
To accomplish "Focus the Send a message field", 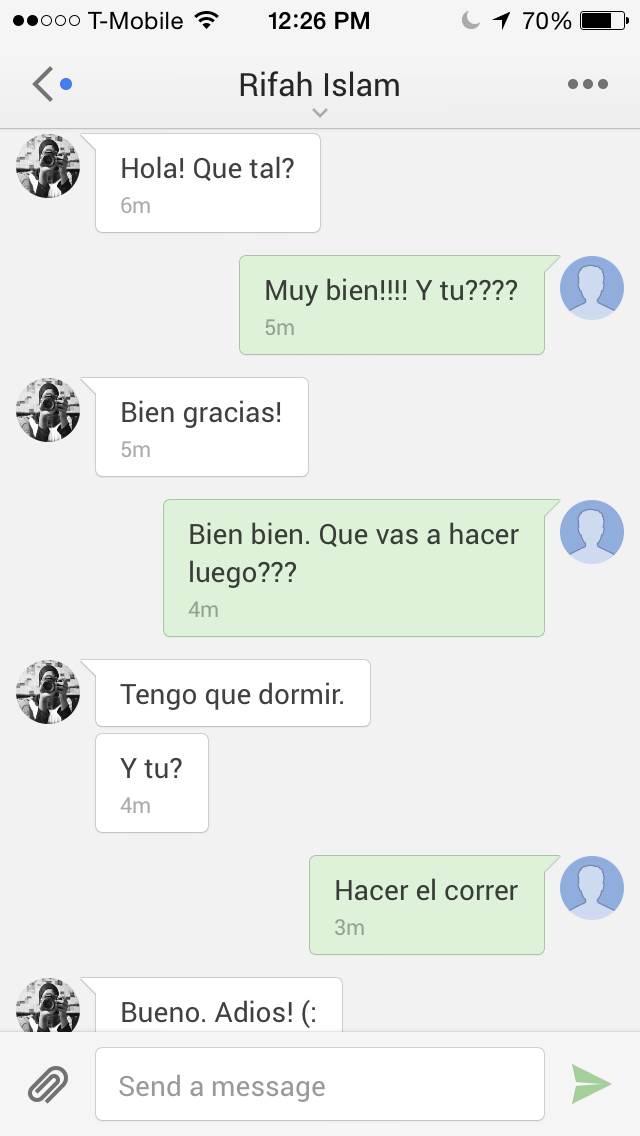I will point(320,1085).
